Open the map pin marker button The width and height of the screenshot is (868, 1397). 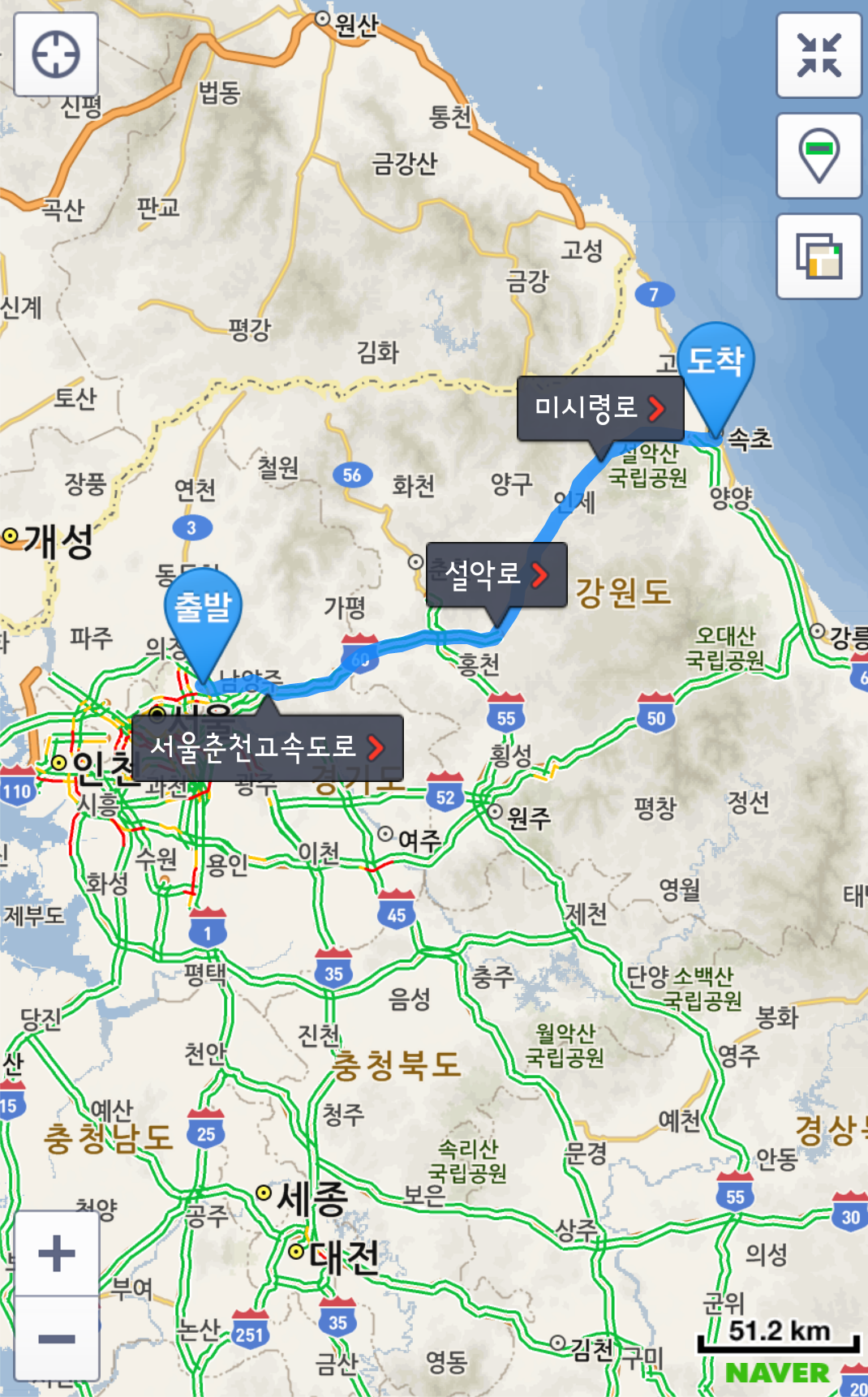click(819, 156)
